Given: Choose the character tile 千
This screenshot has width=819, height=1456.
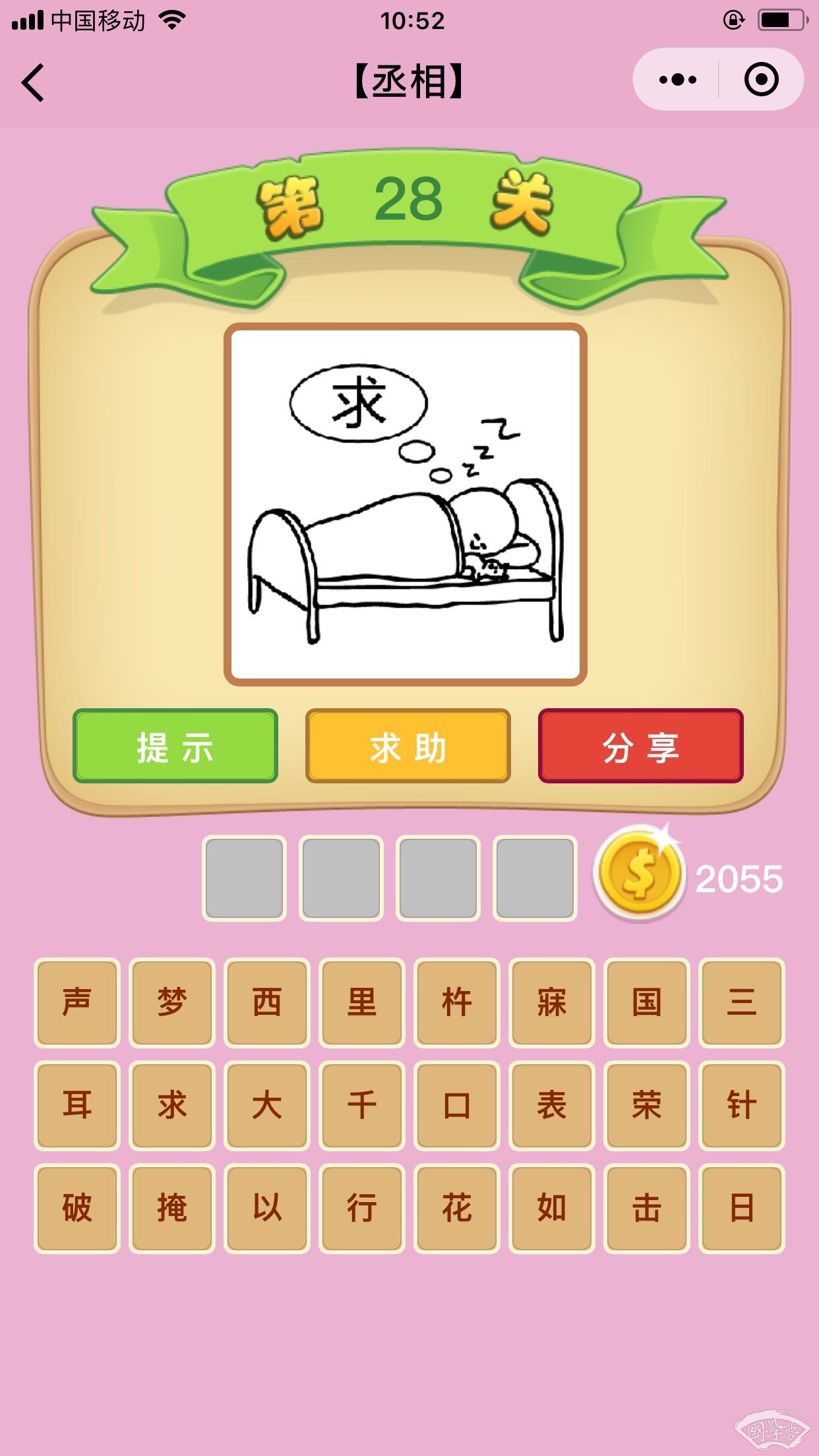Looking at the screenshot, I should coord(362,1105).
